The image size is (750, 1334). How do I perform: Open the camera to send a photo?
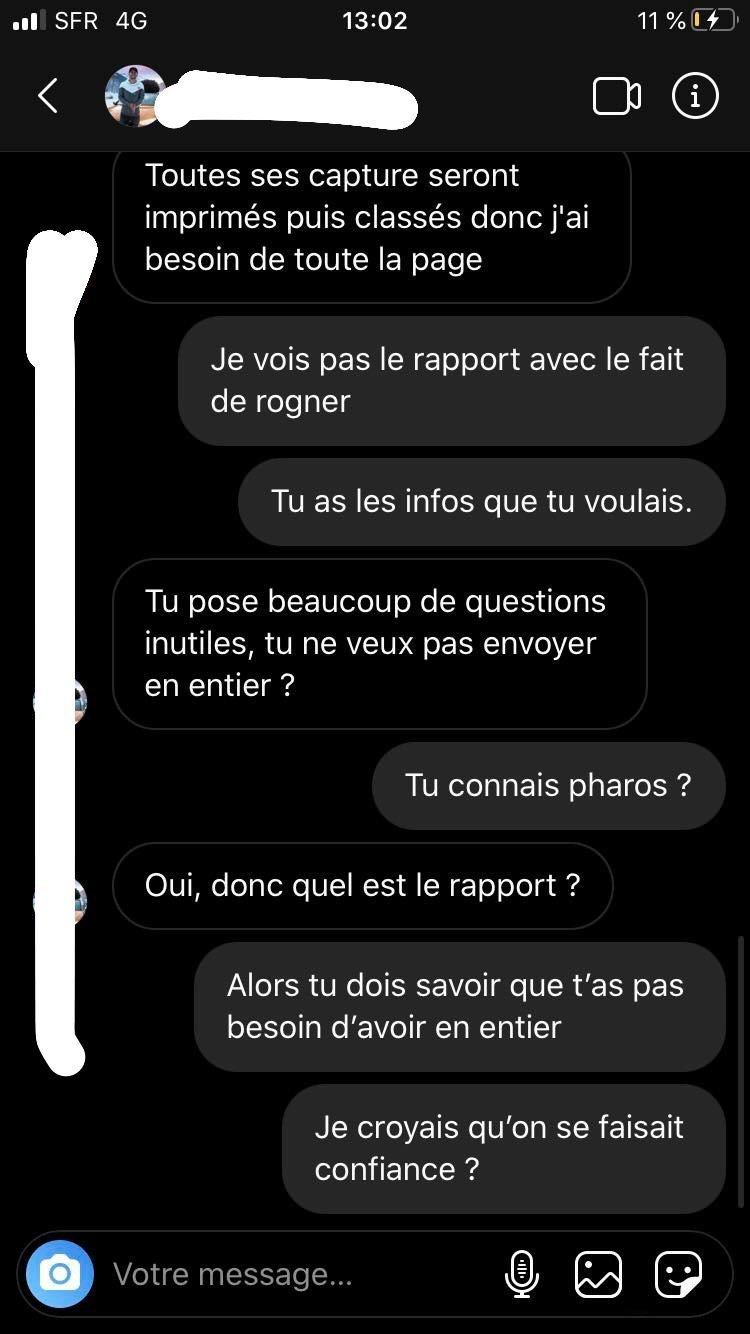click(x=60, y=1274)
